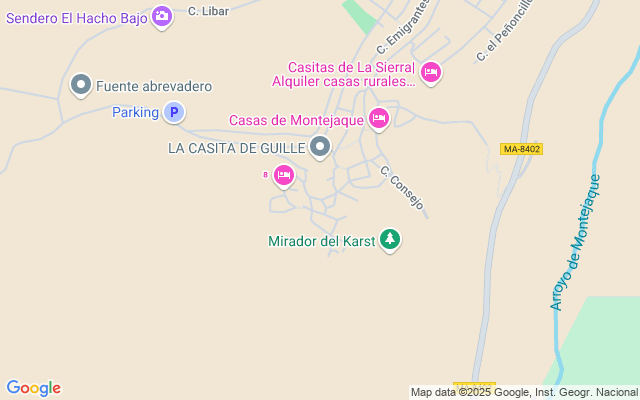Screen dimensions: 640x400
Task: Select the Fuente abrevadero pin
Action: (81, 85)
